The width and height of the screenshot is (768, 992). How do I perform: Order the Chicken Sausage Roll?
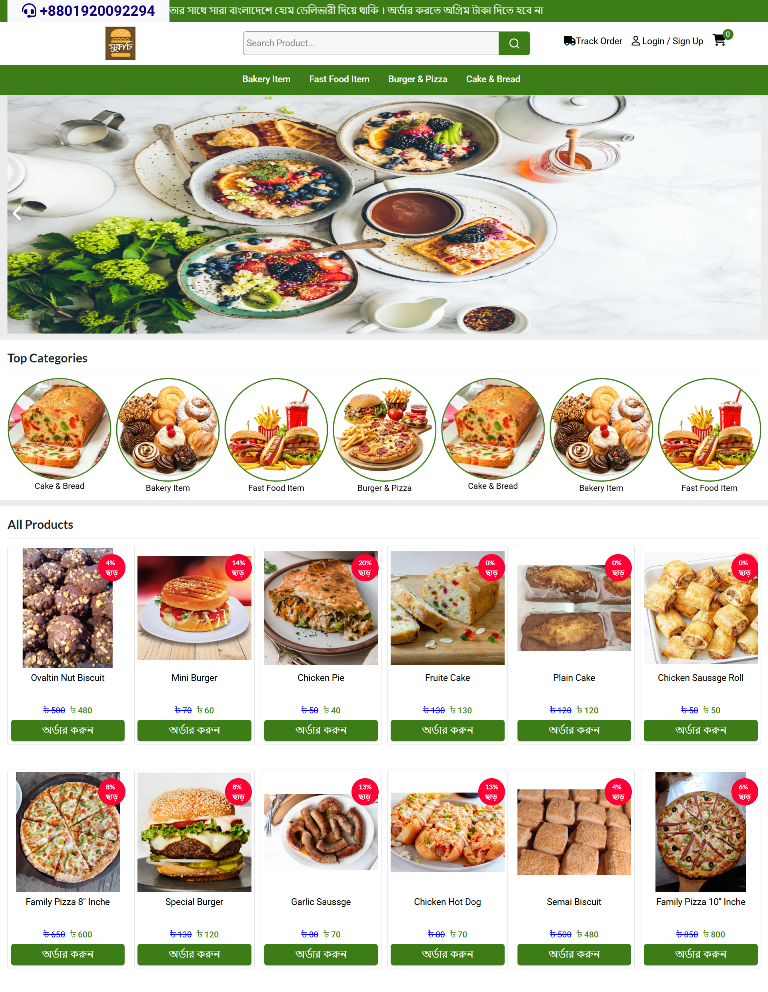coord(700,730)
